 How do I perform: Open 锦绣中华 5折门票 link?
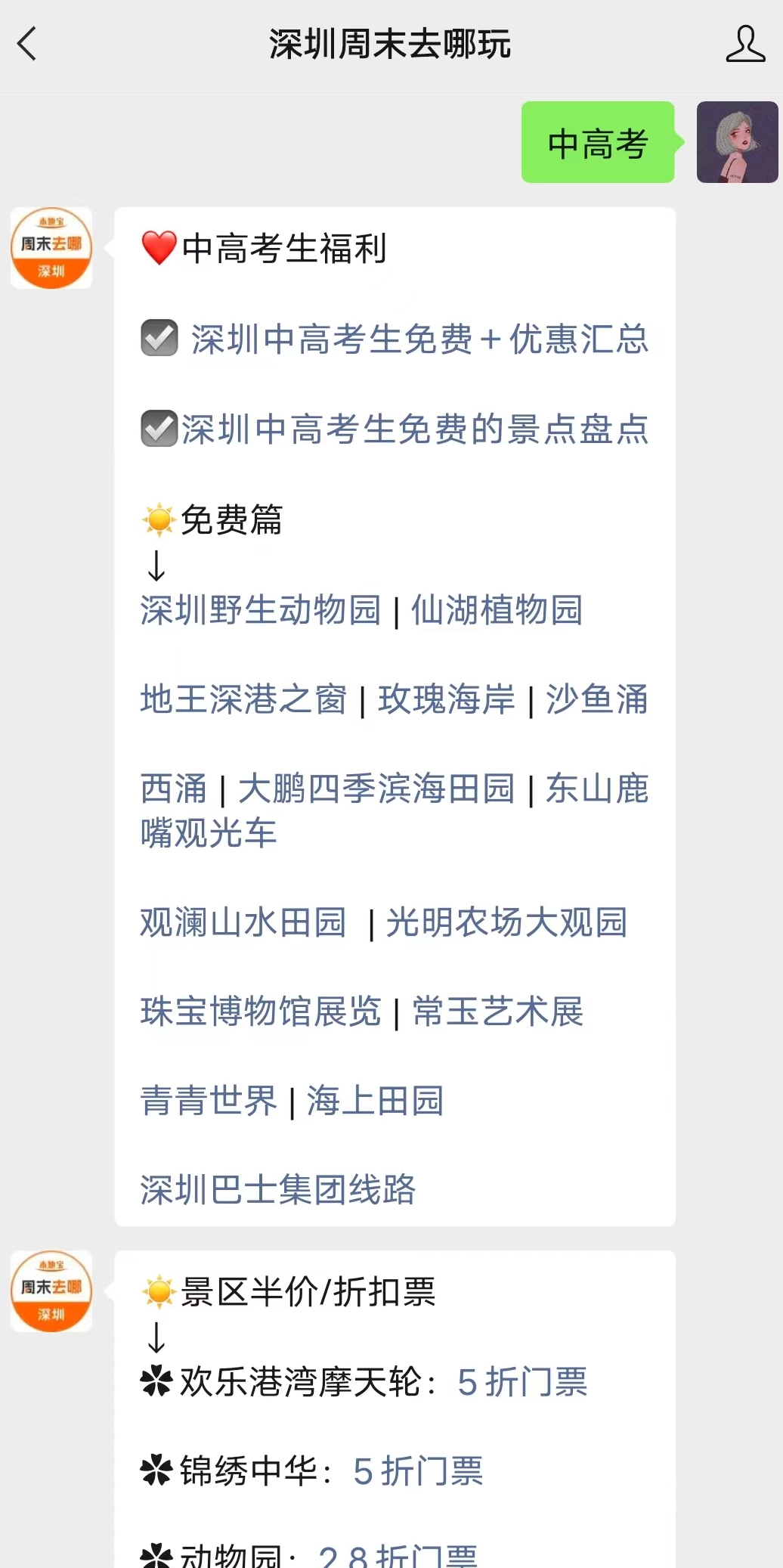(418, 1471)
